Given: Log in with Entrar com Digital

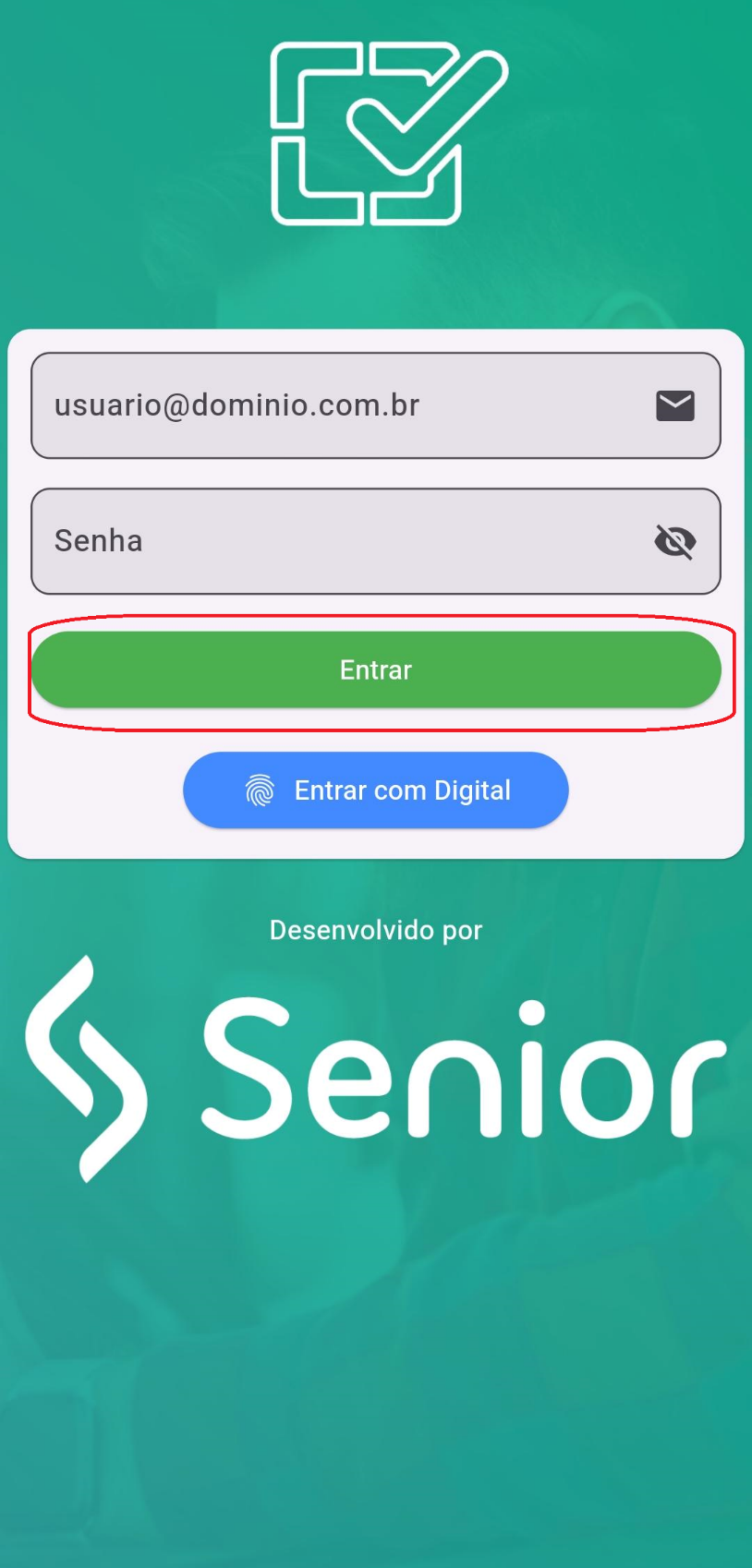Looking at the screenshot, I should (x=376, y=790).
